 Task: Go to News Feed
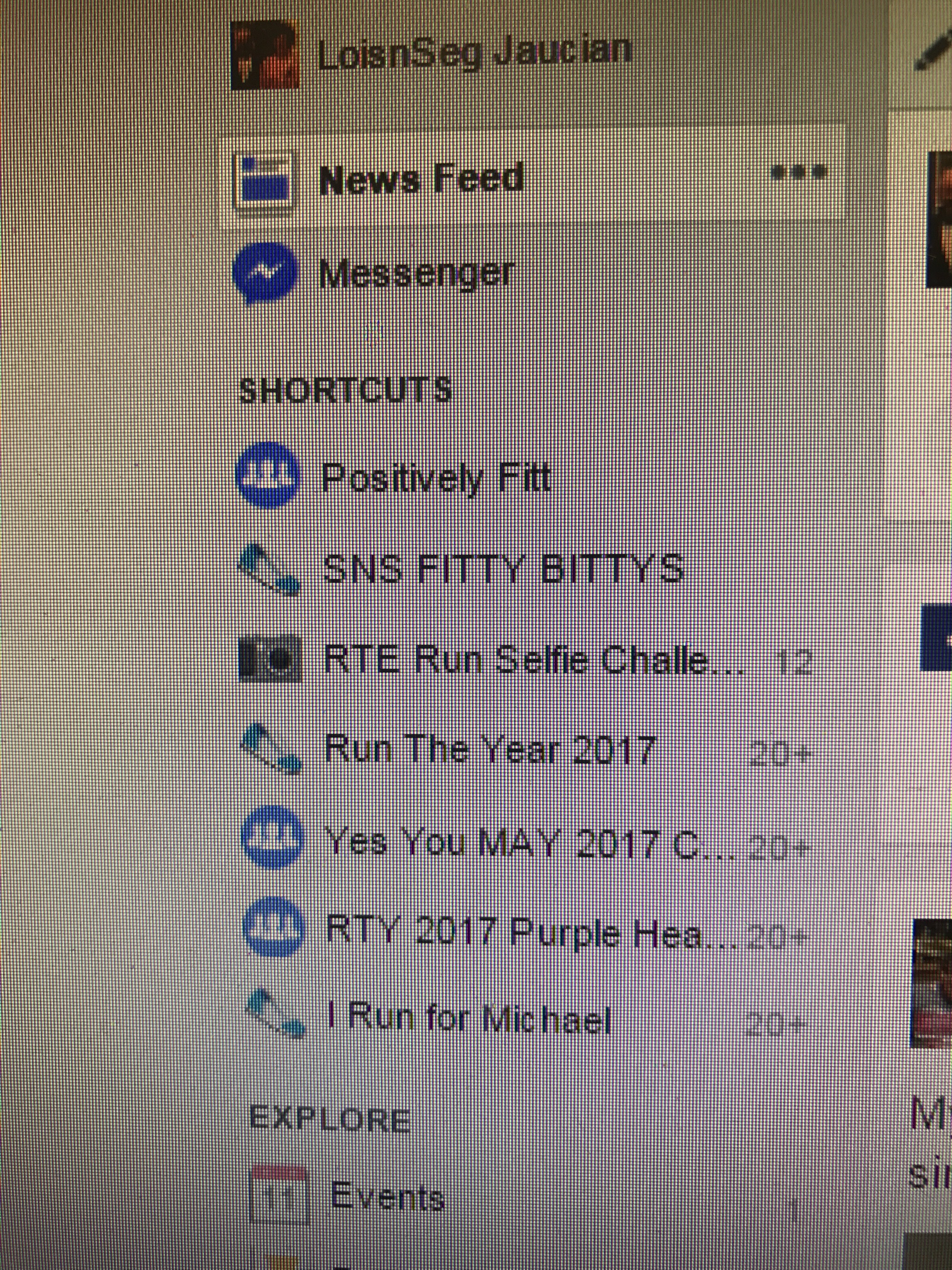click(x=421, y=179)
